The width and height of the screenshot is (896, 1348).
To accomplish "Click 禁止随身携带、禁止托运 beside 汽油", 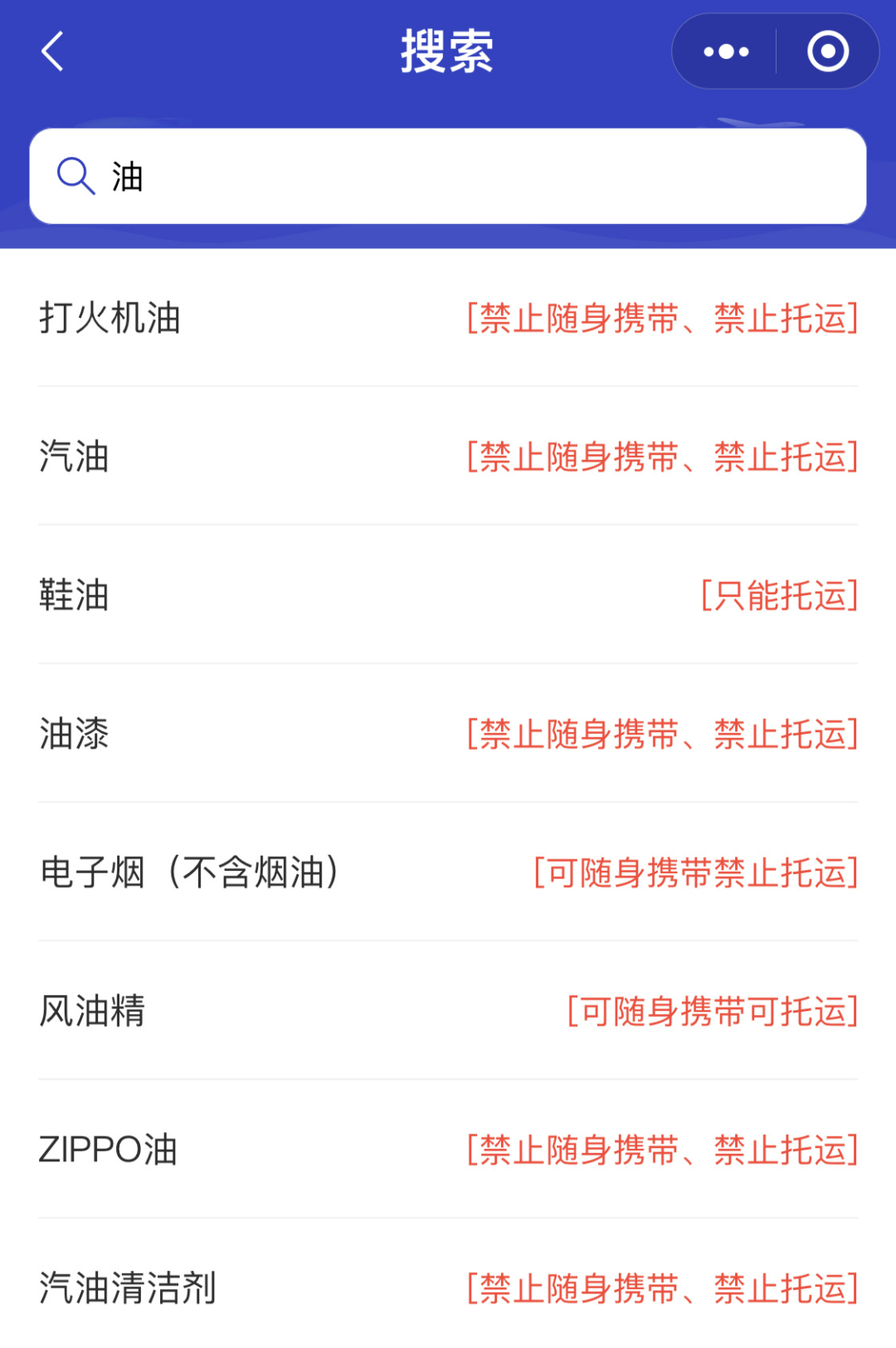I will tap(661, 457).
